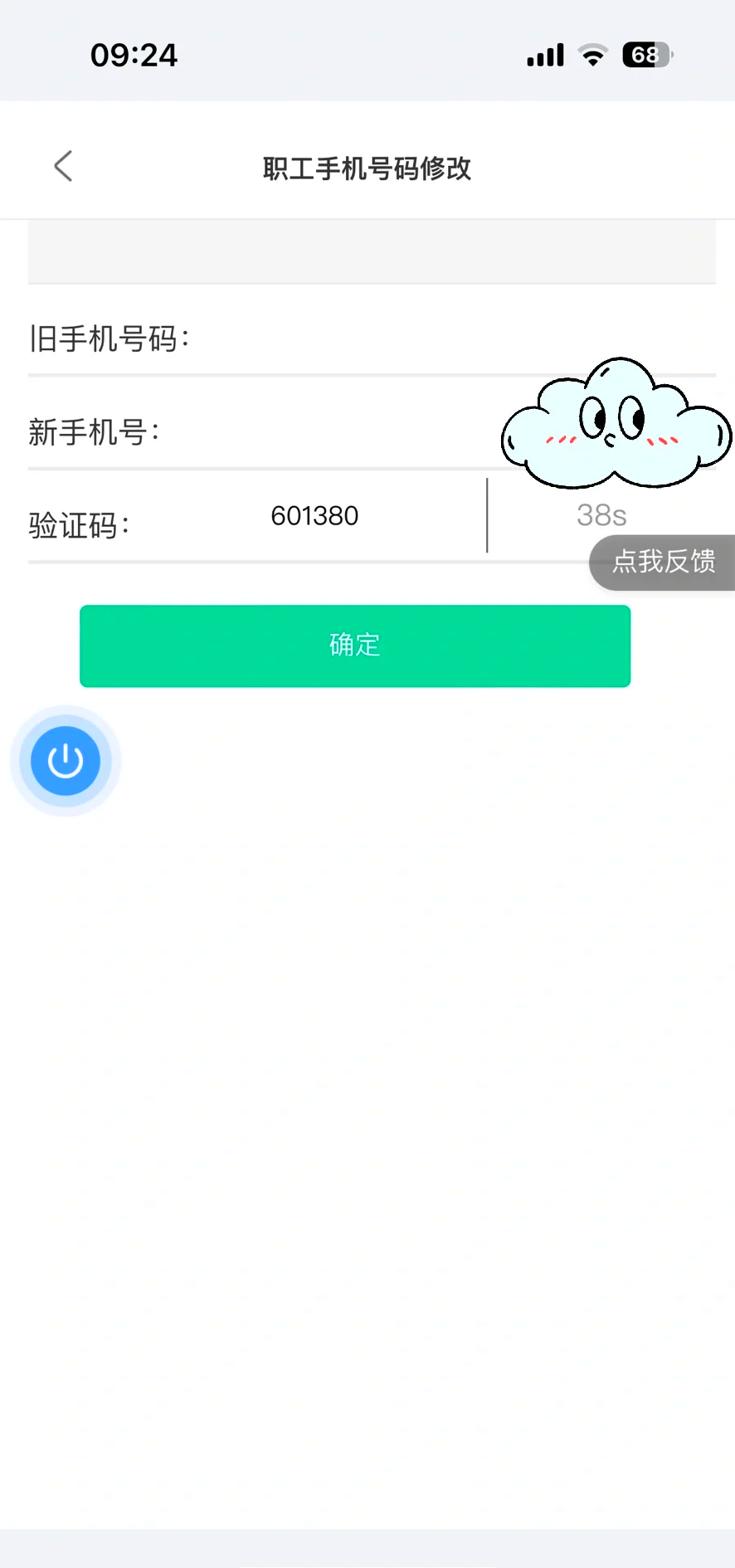The height and width of the screenshot is (1568, 735).
Task: Tap the cloud mascot sticker
Action: click(x=616, y=423)
